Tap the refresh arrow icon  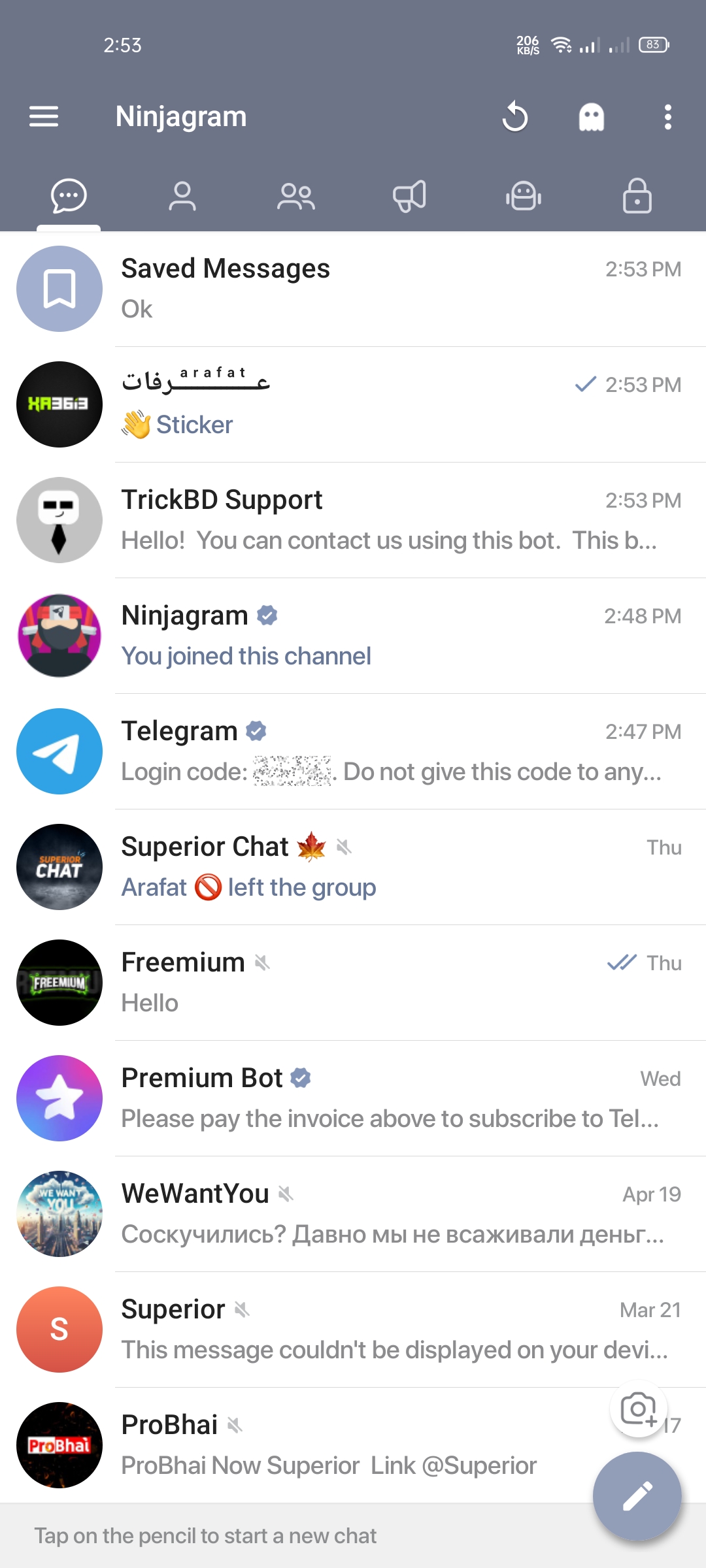[x=514, y=117]
